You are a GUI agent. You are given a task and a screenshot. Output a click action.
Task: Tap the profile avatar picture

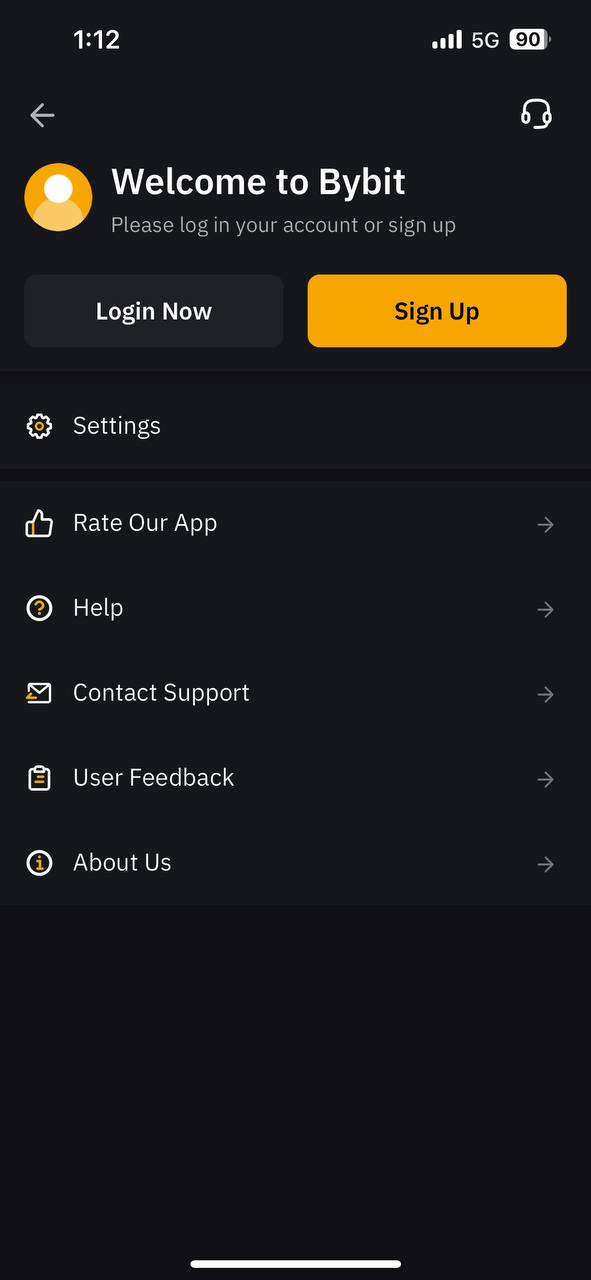coord(58,197)
